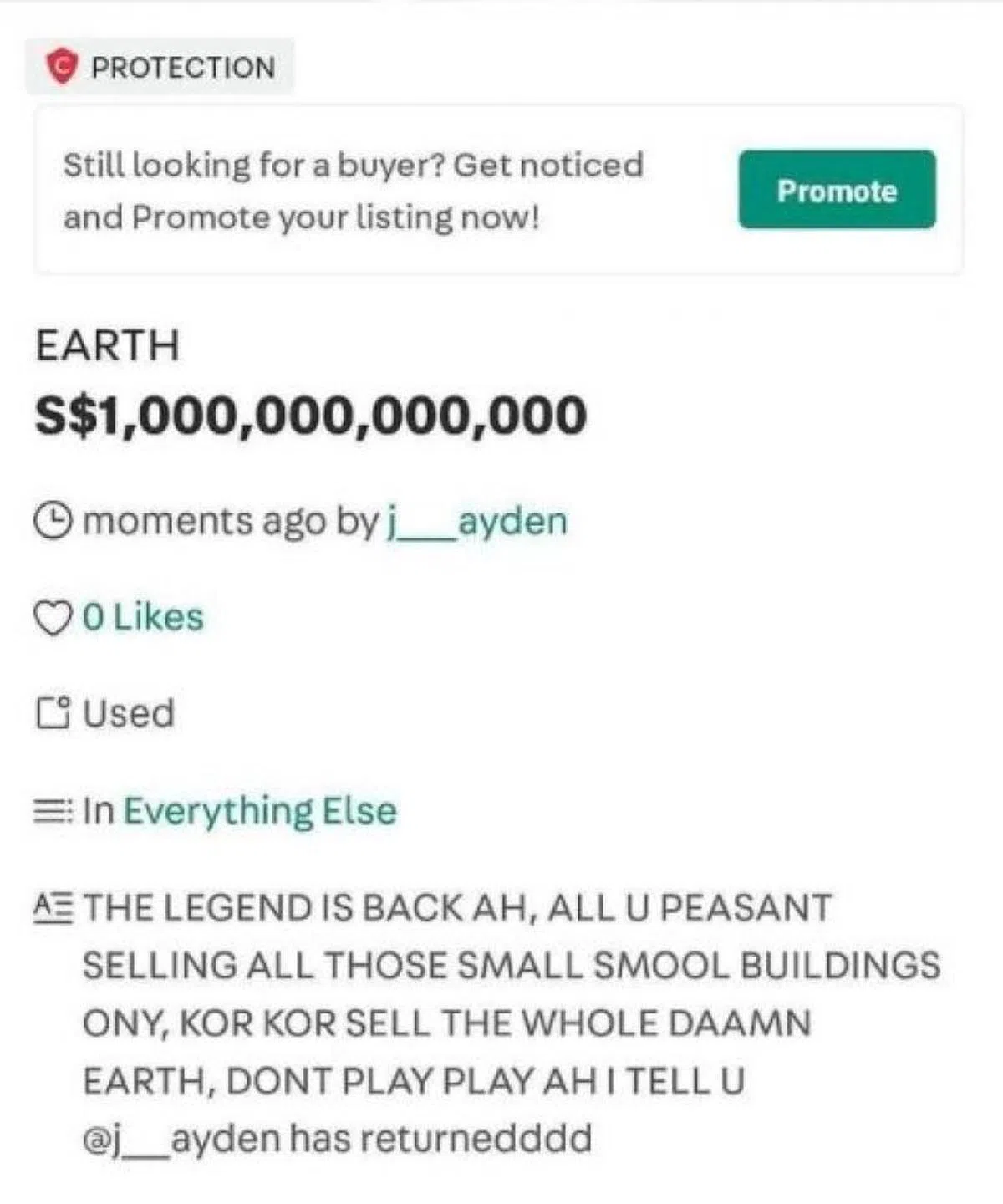The image size is (1003, 1204).
Task: Click the S$1,000,000,000,000 price text
Action: click(309, 414)
